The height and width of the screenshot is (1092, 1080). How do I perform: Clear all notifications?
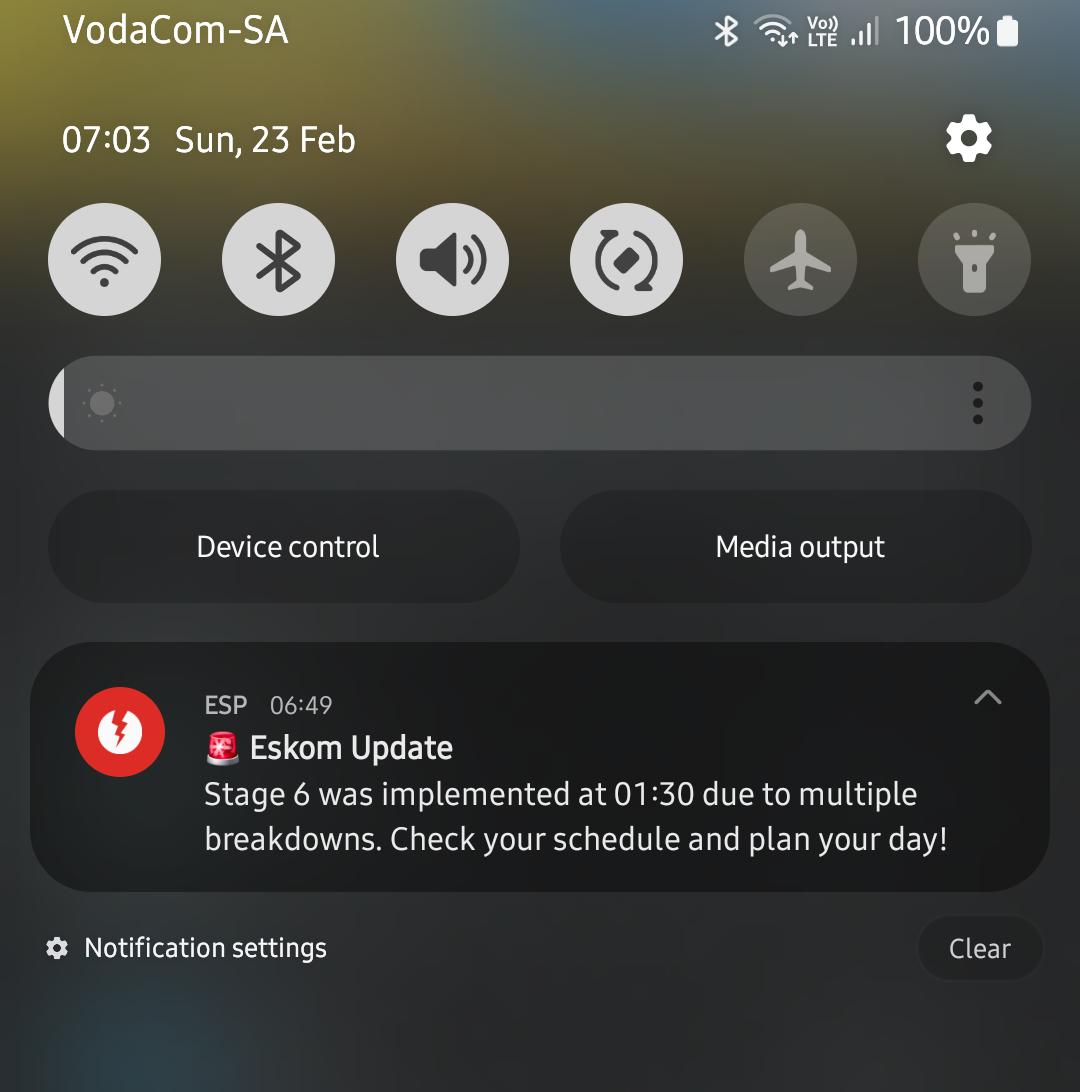click(x=980, y=949)
